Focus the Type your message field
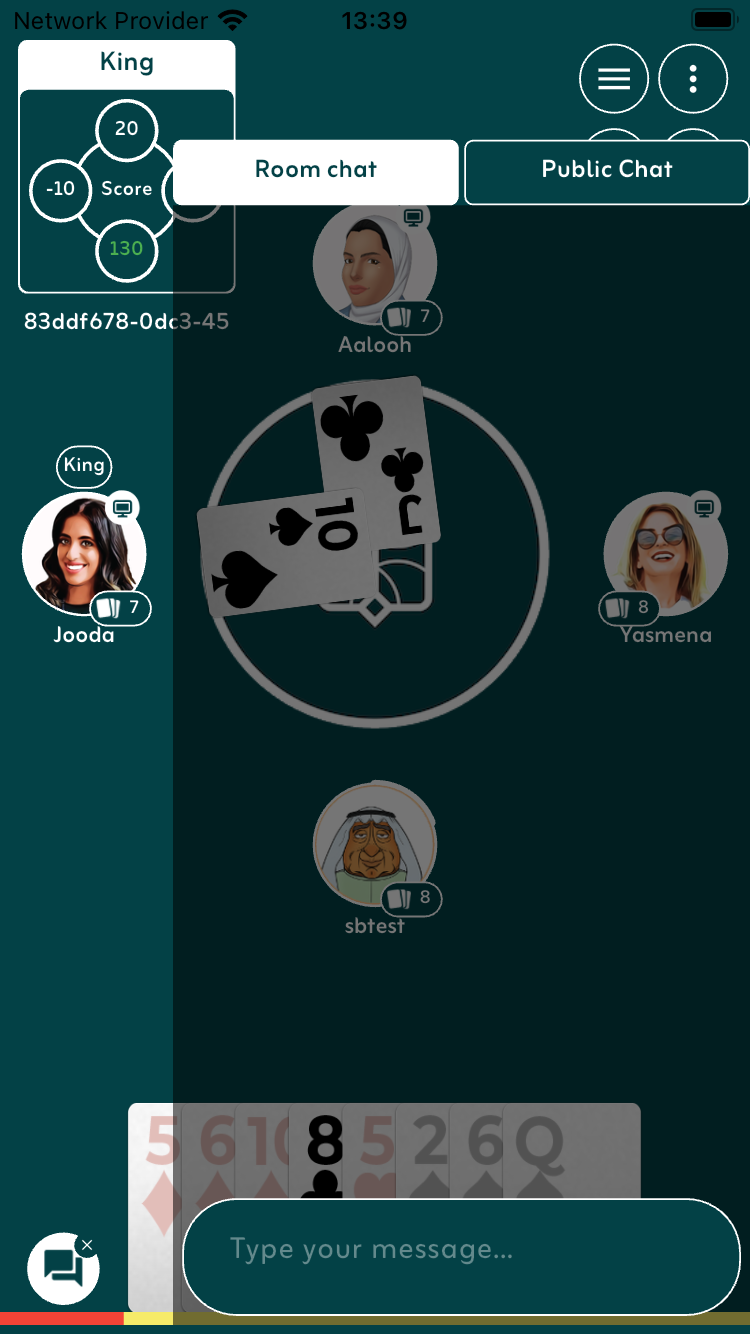 point(460,1250)
